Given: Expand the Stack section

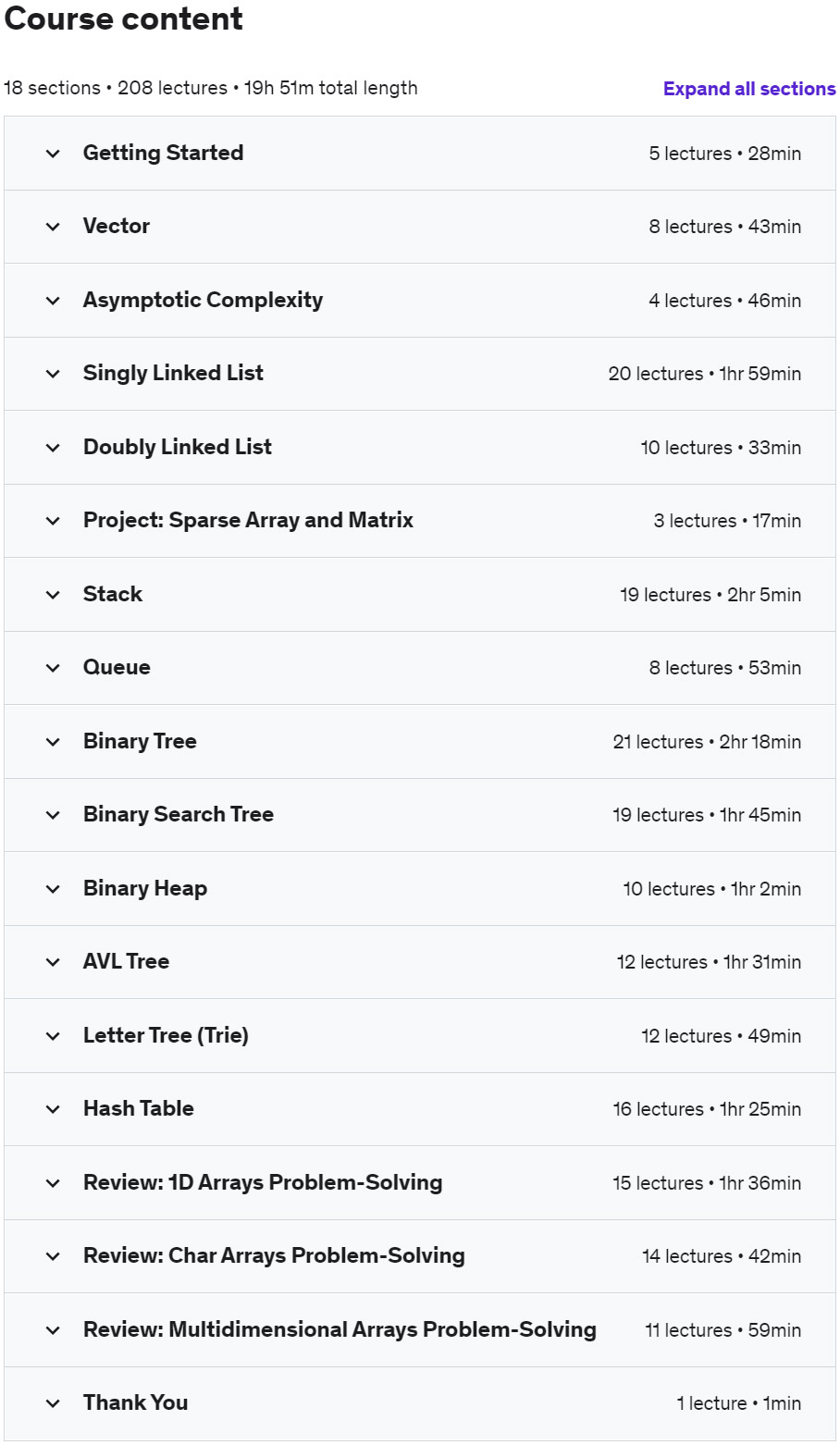Looking at the screenshot, I should pos(420,595).
